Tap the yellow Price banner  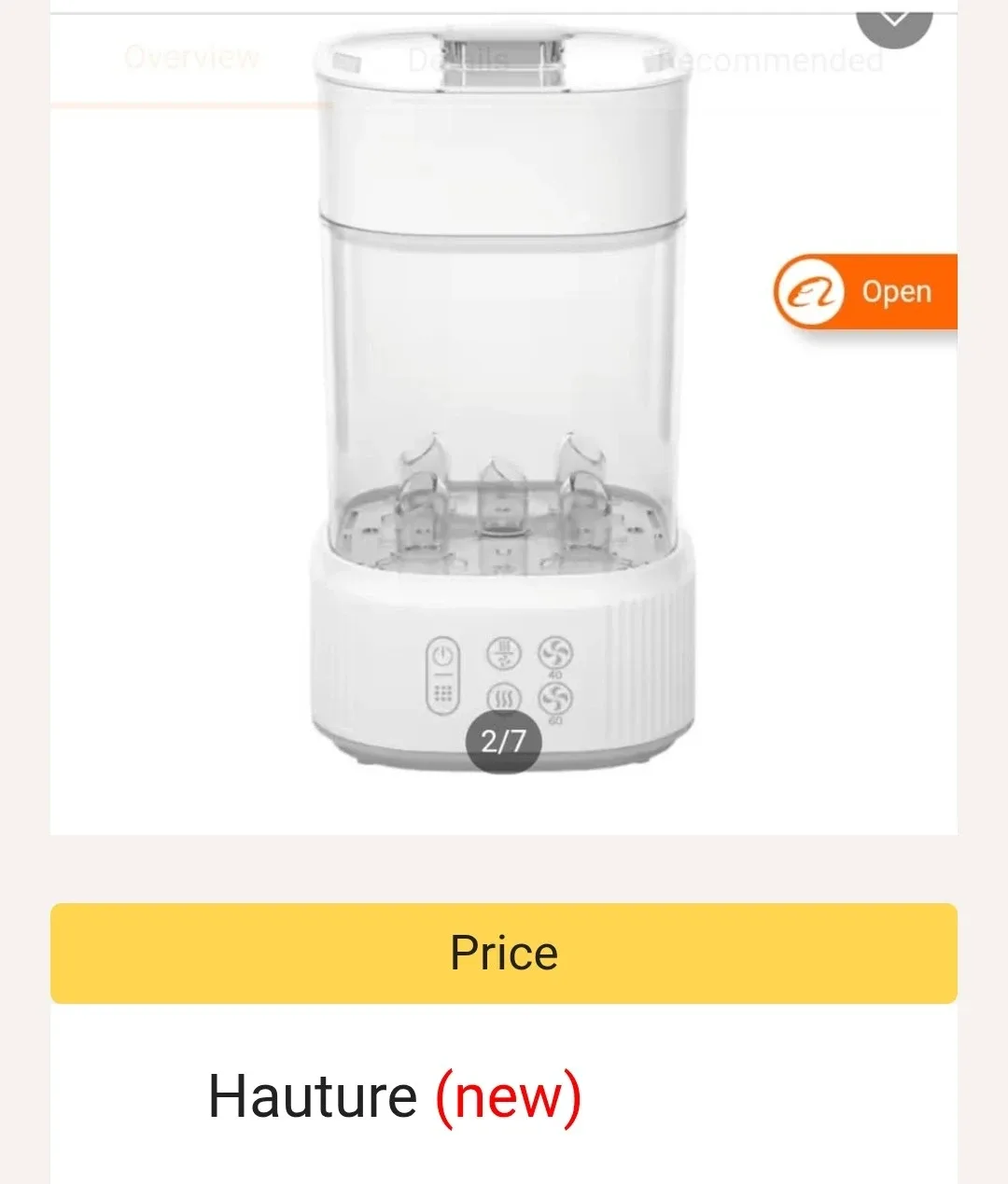tap(503, 952)
